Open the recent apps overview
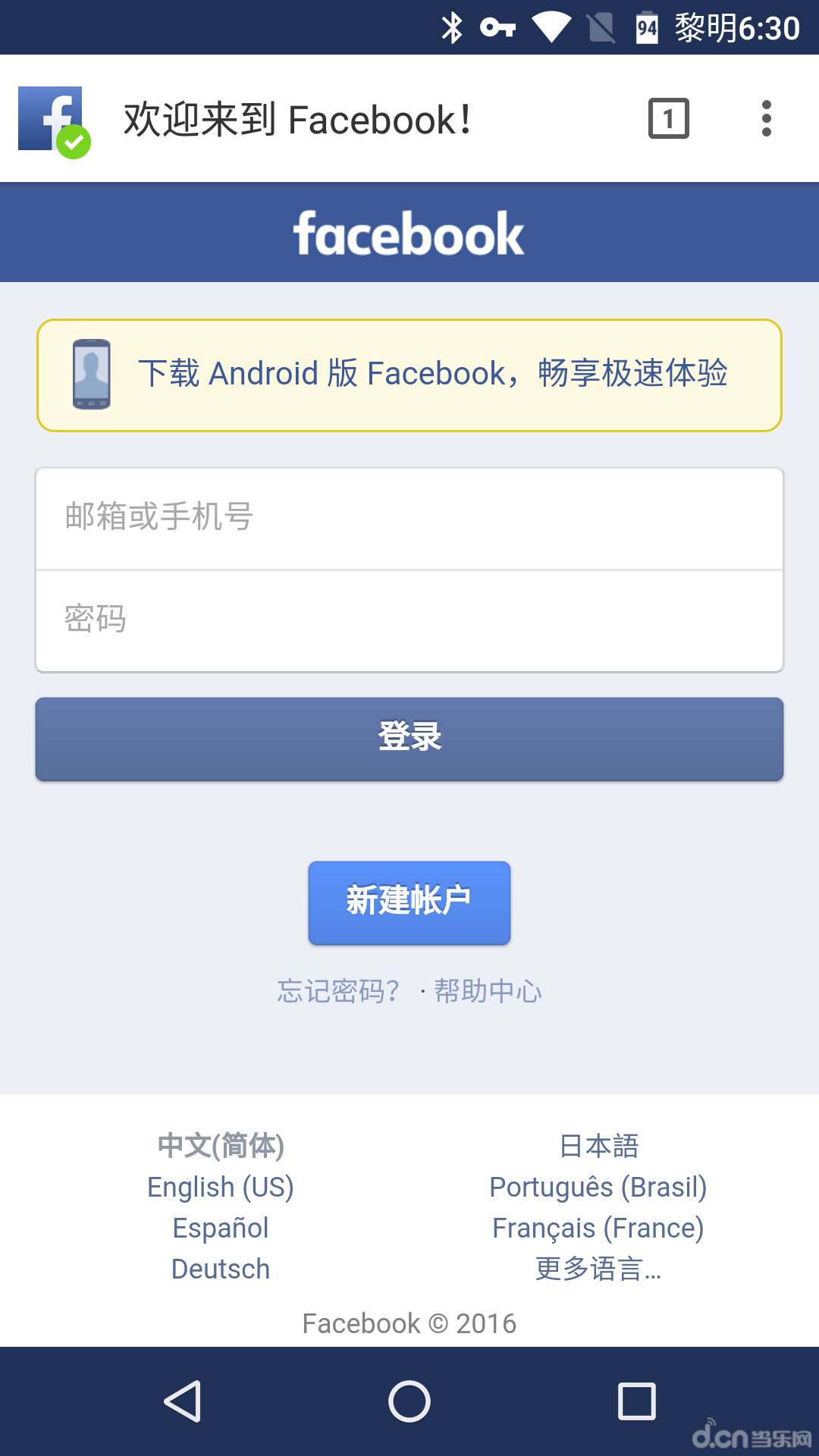The width and height of the screenshot is (819, 1456). 636,1401
